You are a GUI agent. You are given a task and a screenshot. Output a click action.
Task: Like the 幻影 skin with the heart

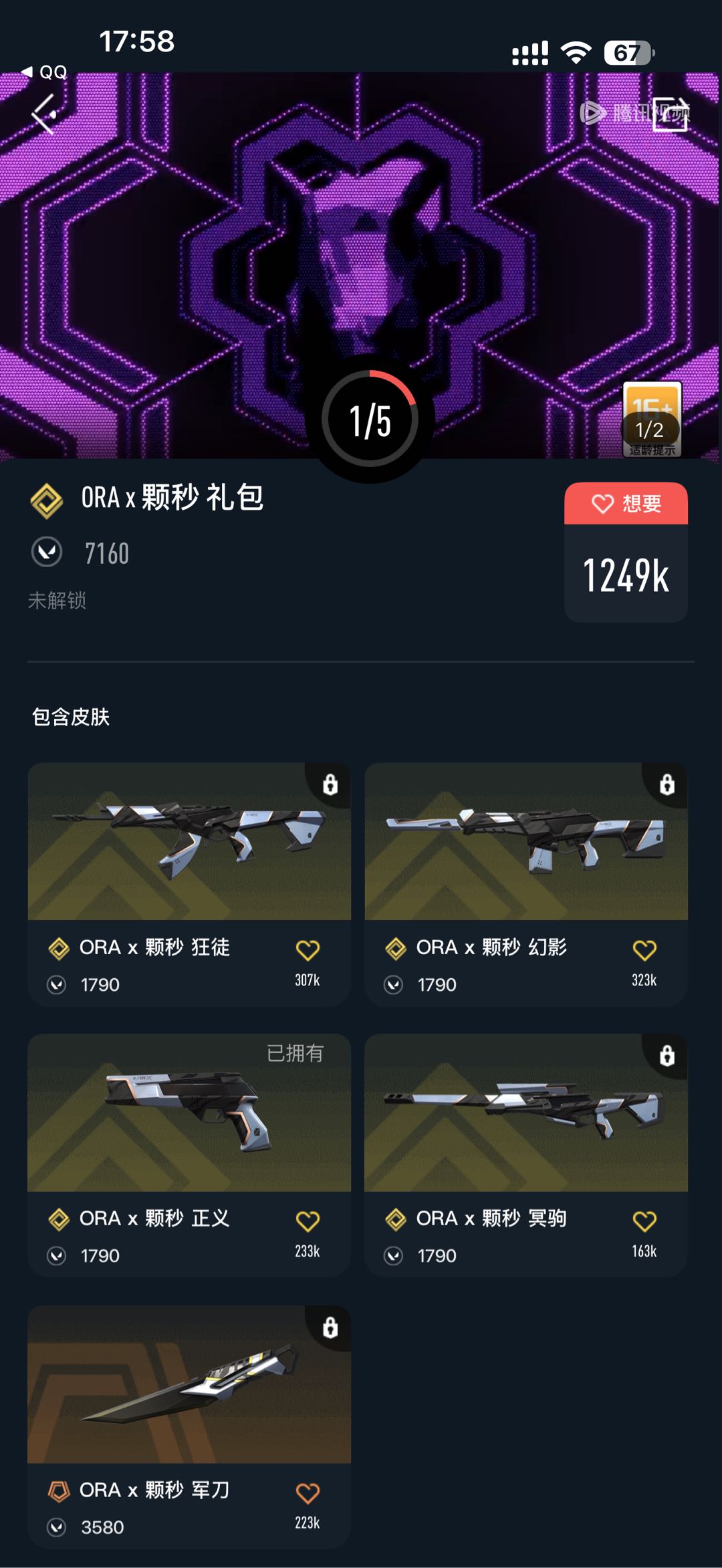644,950
